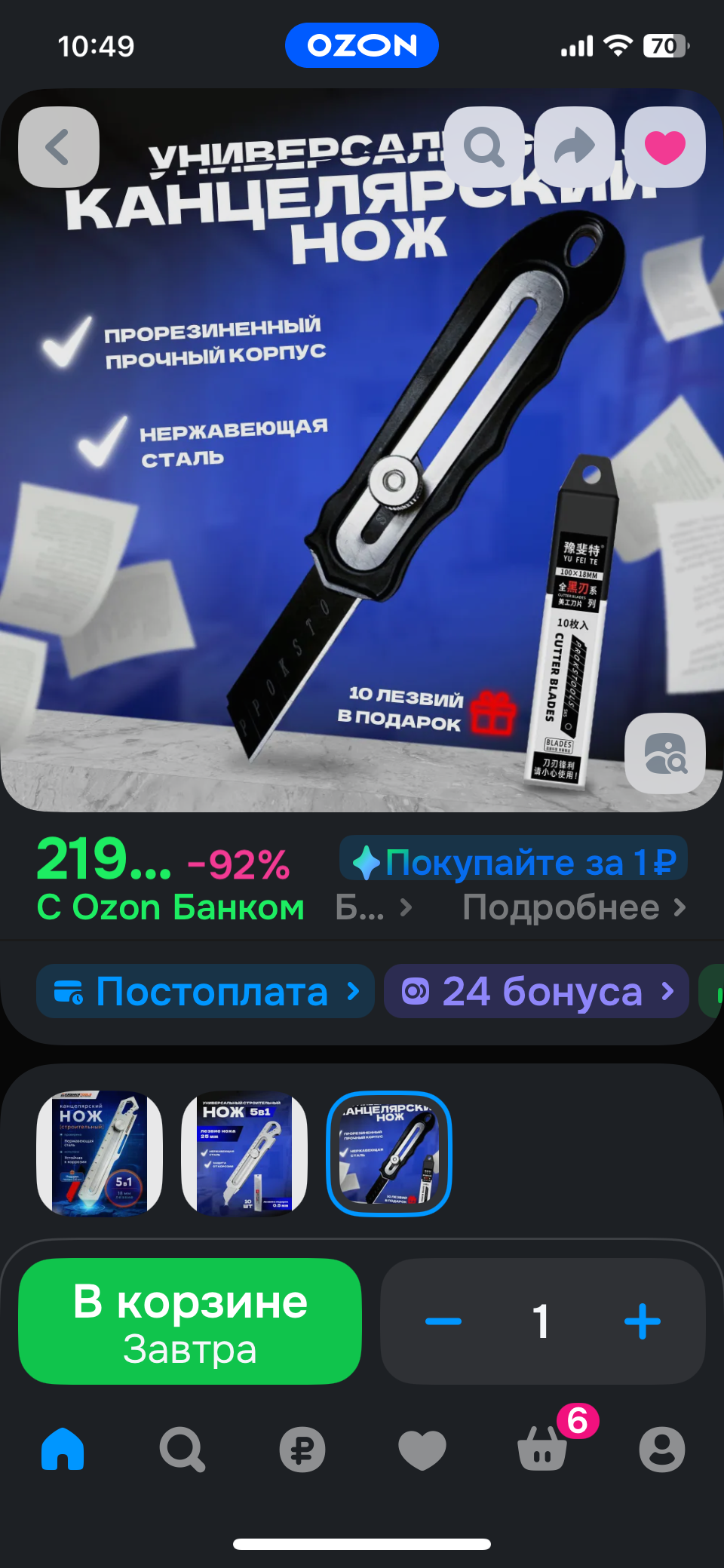This screenshot has width=724, height=1568.
Task: Select the highlighted 'Канцелярский нож' variant thumbnail
Action: click(389, 1153)
